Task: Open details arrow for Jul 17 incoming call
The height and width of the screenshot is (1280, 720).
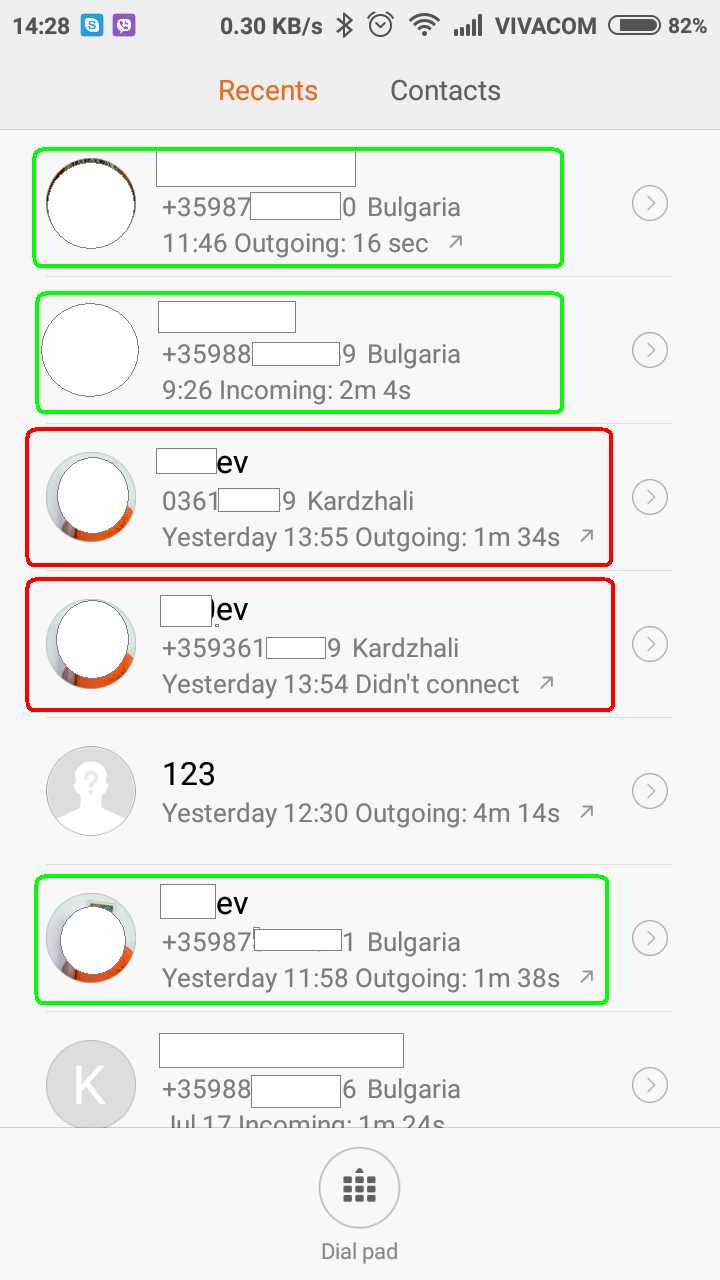Action: pos(650,1085)
